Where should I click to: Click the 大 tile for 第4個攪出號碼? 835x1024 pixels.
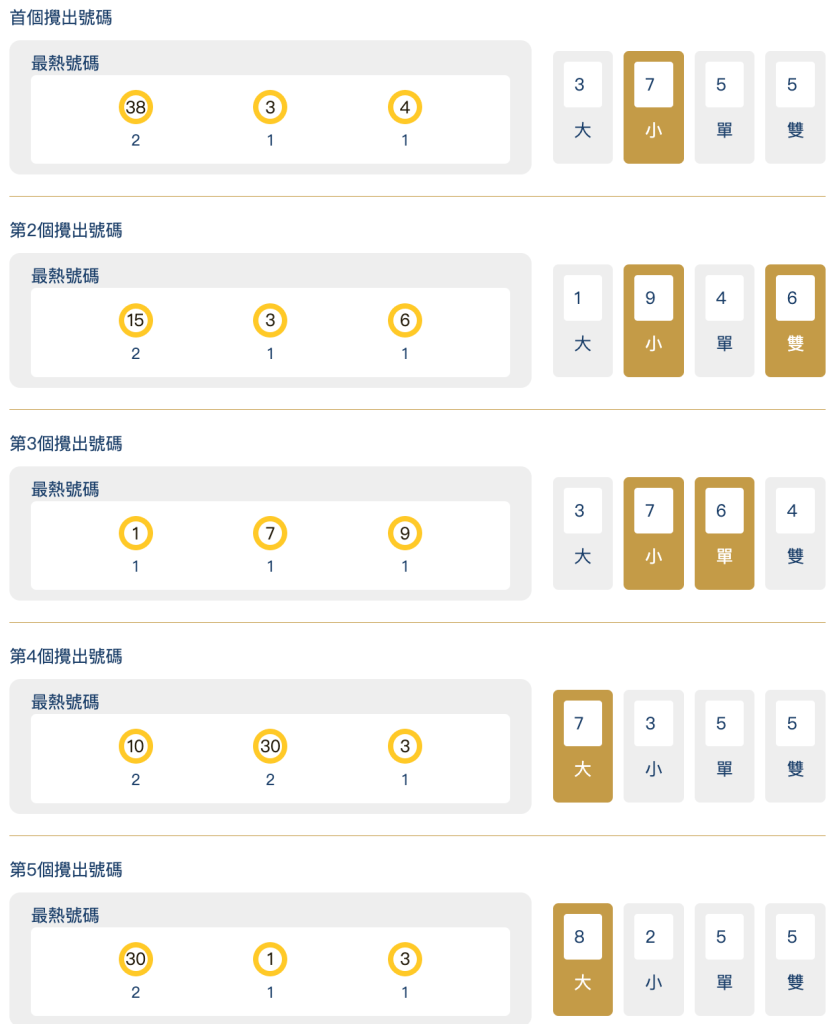(x=583, y=745)
